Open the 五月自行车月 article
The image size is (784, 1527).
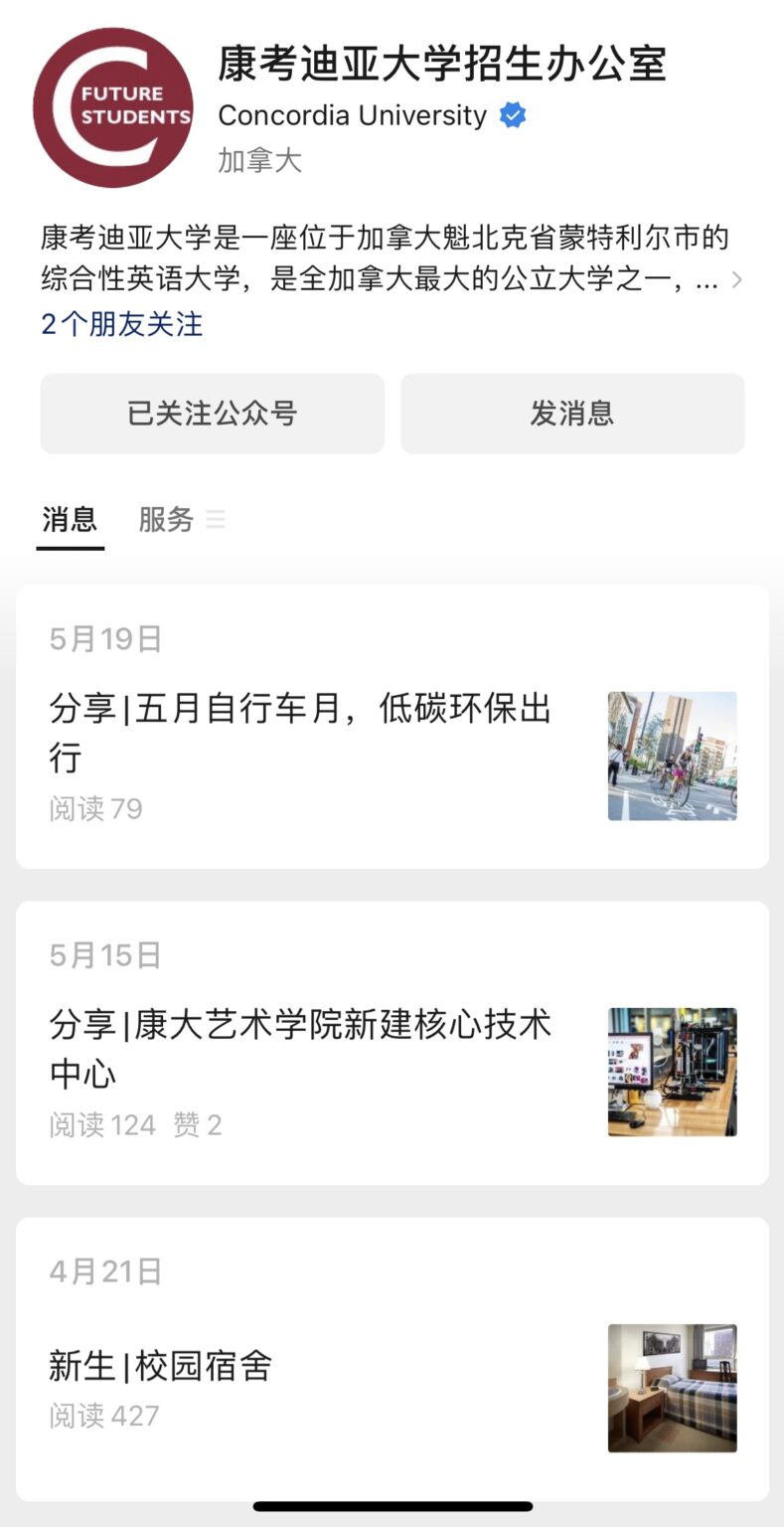tap(300, 733)
